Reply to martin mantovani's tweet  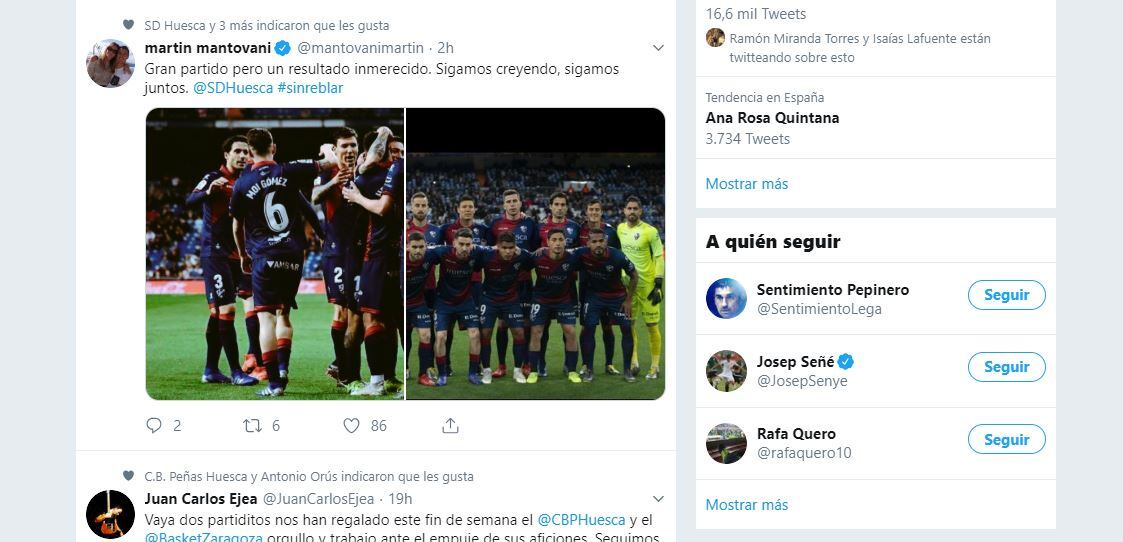[154, 425]
